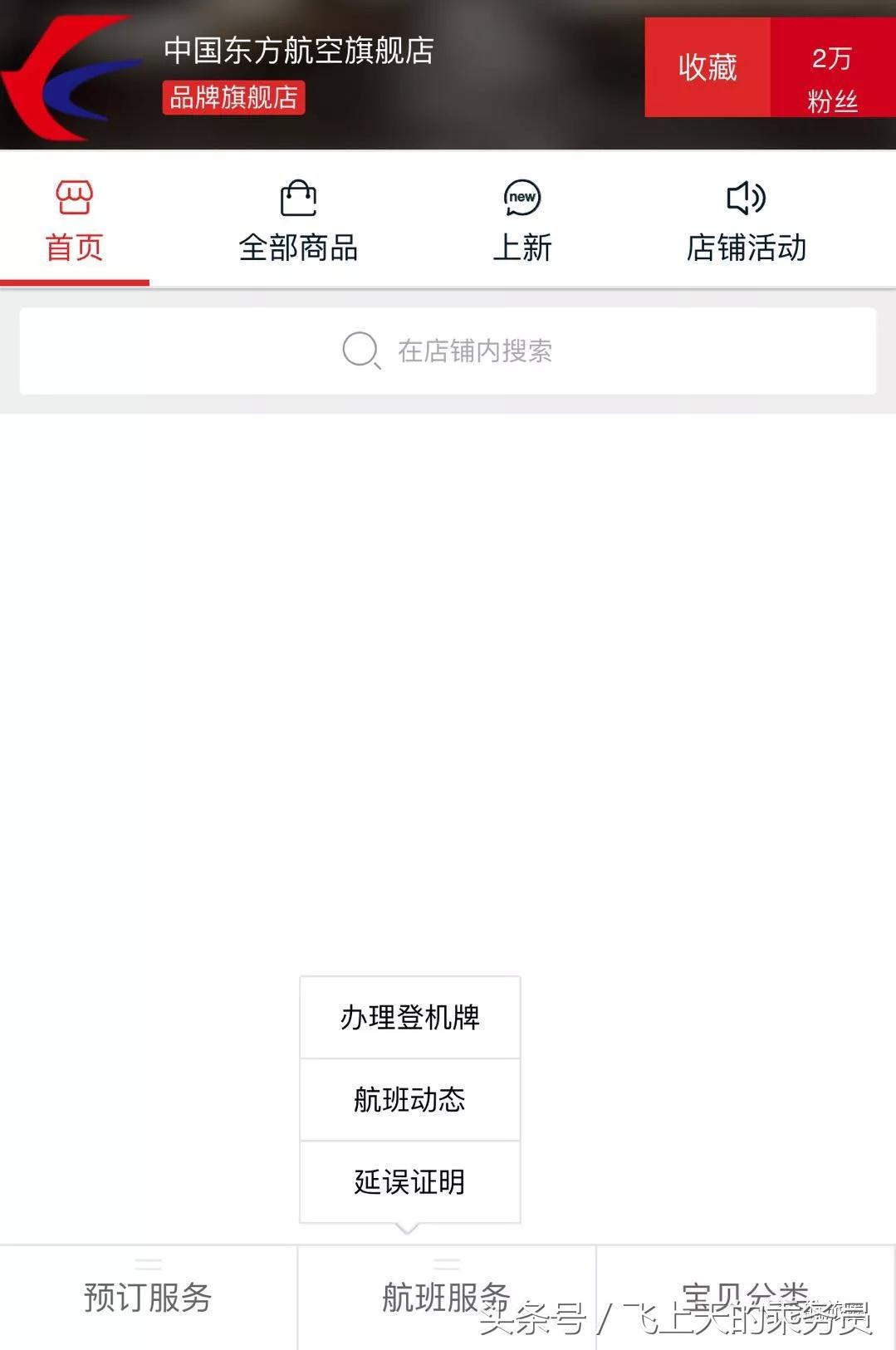896x1350 pixels.
Task: Click the handle icon above 预订服务
Action: click(x=148, y=1264)
